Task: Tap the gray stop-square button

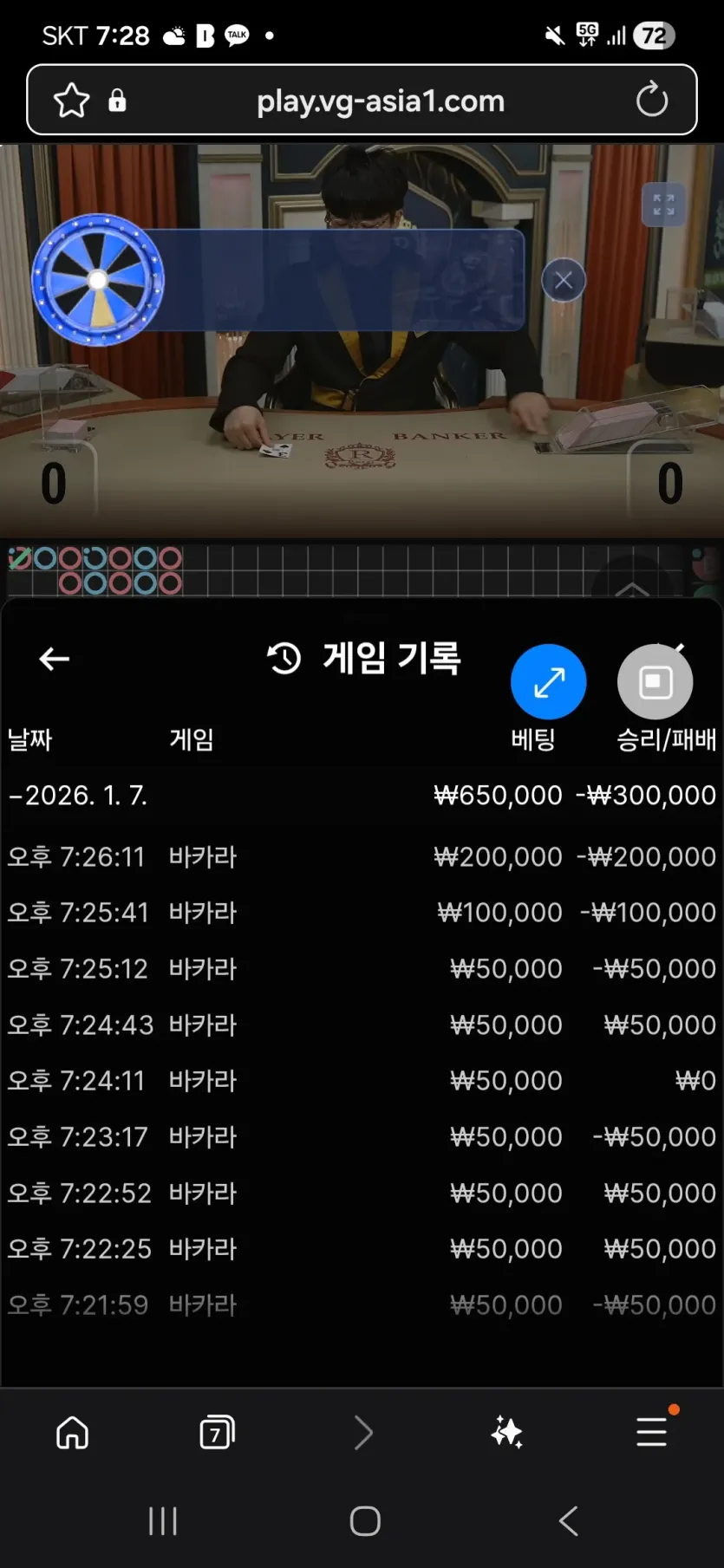Action: point(655,682)
